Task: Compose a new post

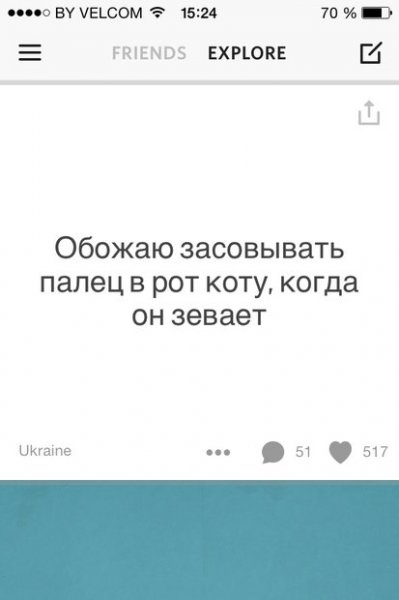Action: [x=371, y=52]
